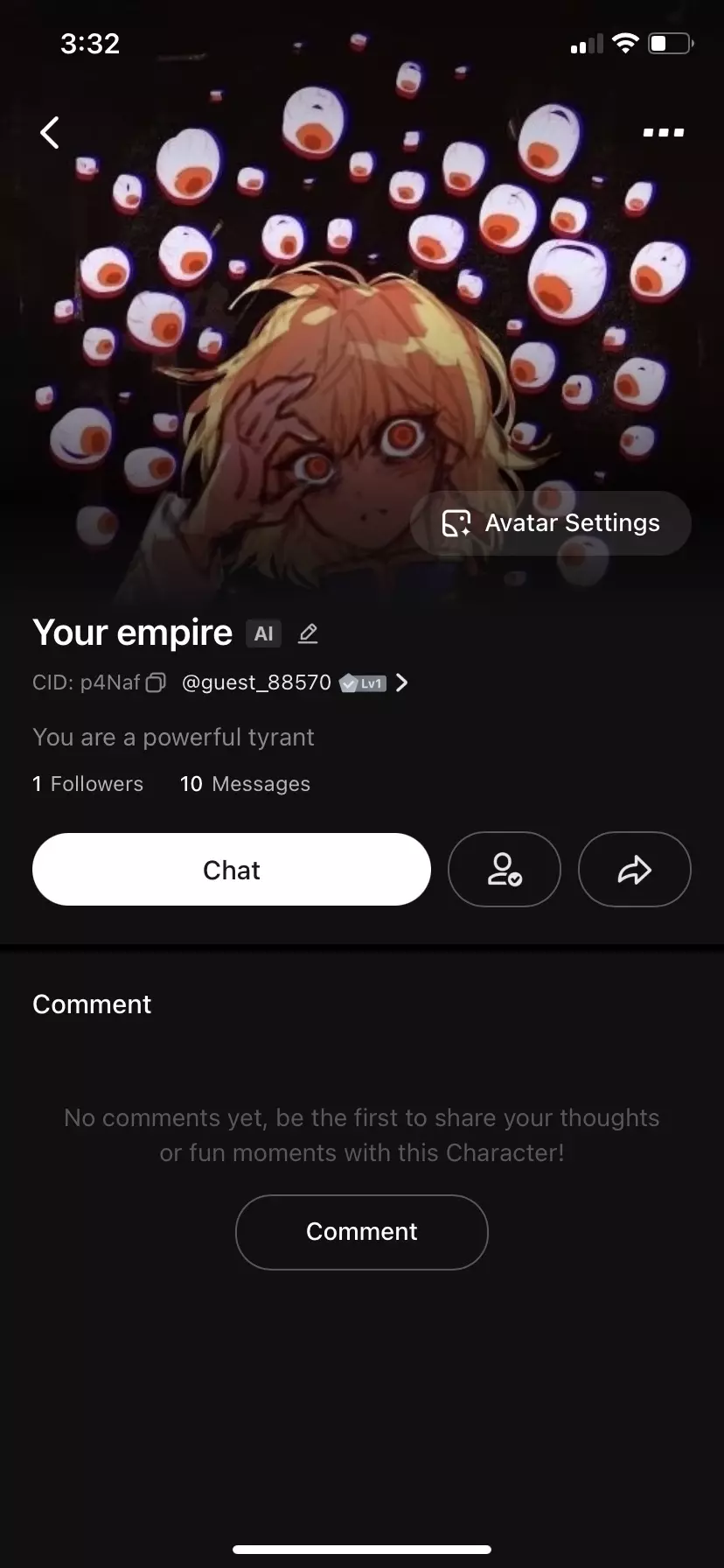
Task: Click the AI label beside the name
Action: [x=263, y=633]
